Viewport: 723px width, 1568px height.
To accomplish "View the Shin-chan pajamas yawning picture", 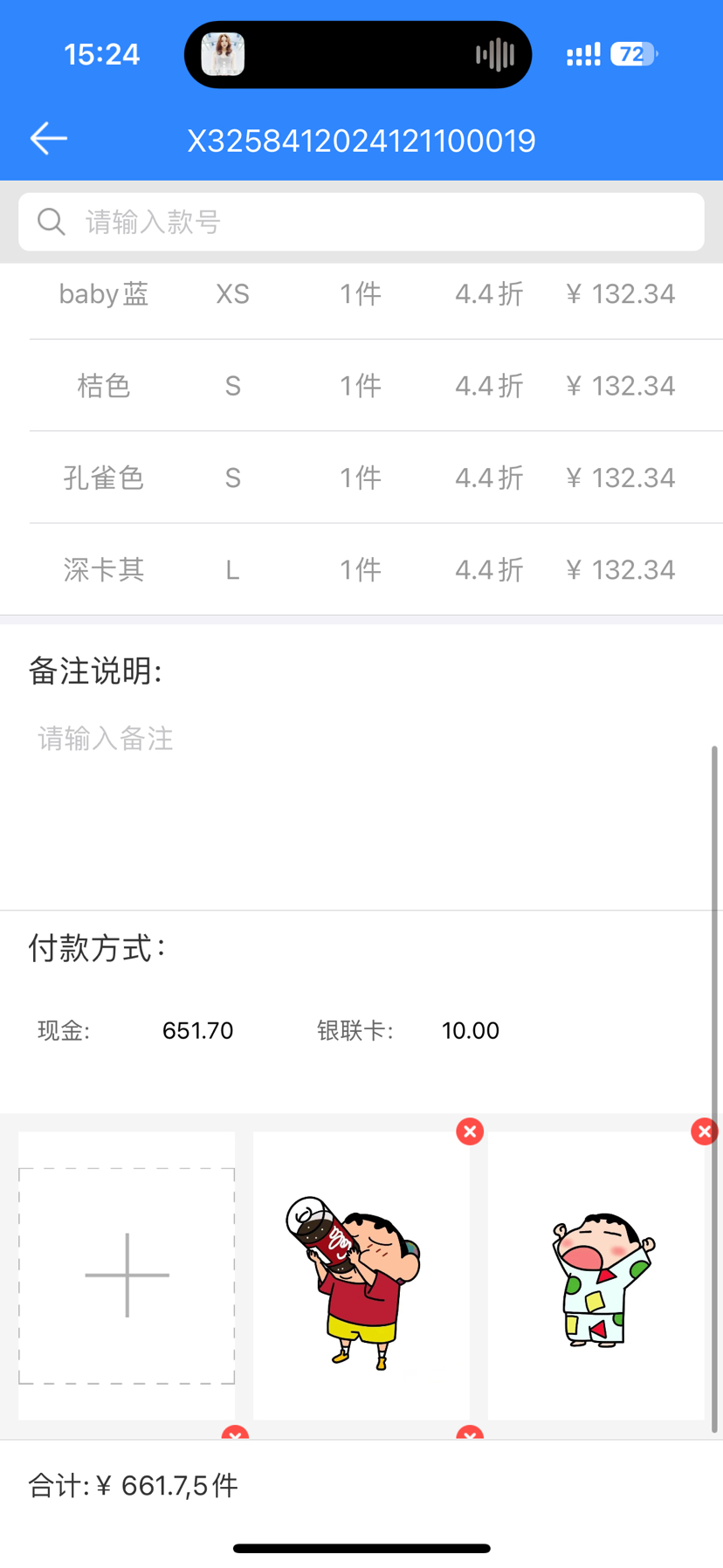I will (x=596, y=1275).
